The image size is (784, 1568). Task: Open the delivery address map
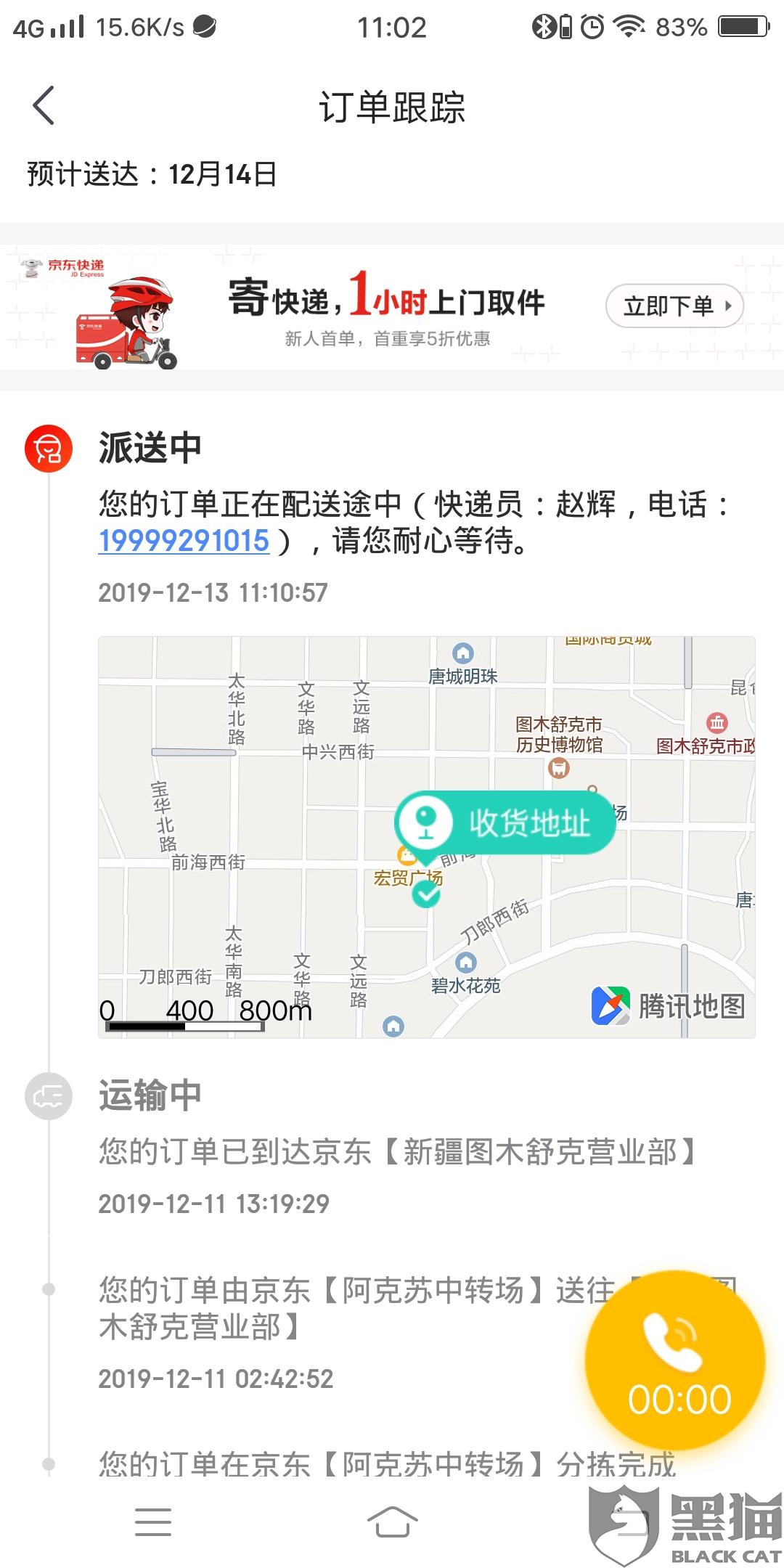coord(426,836)
